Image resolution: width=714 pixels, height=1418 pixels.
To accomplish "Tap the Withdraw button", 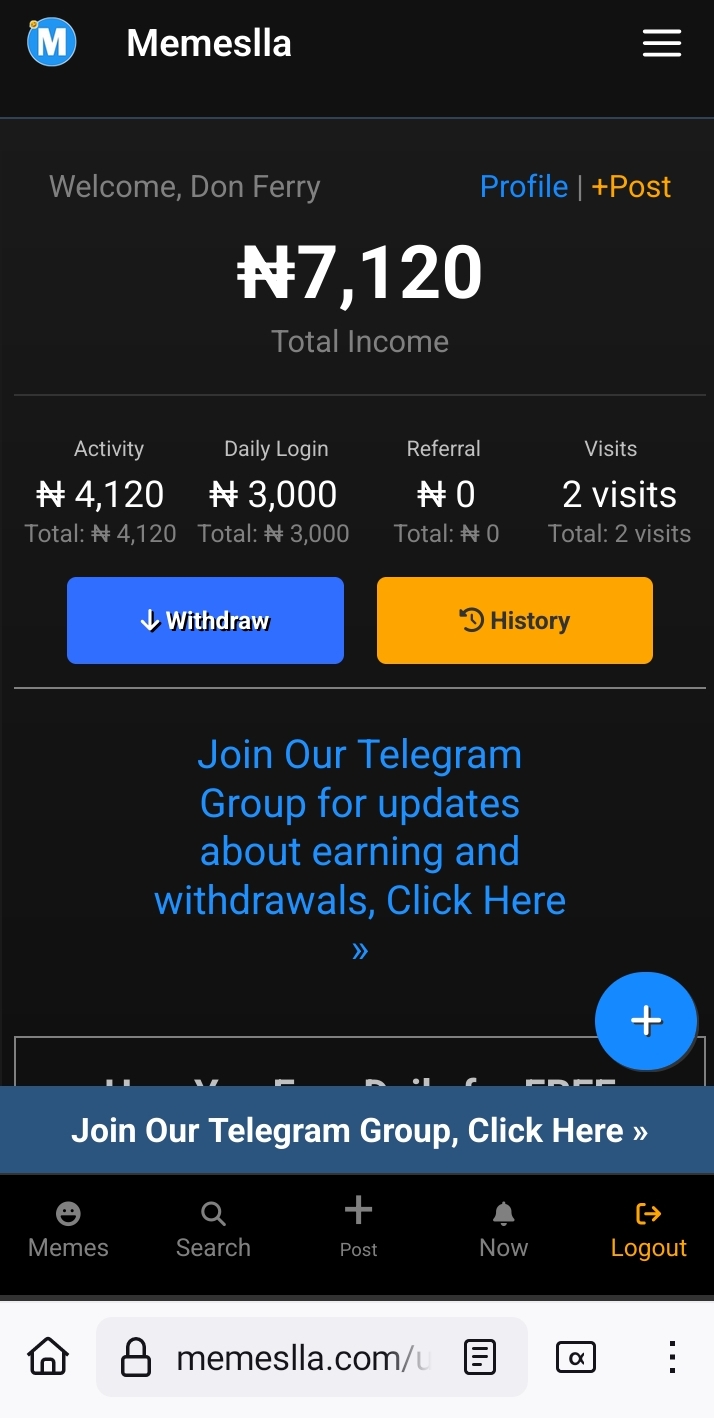I will [x=205, y=620].
